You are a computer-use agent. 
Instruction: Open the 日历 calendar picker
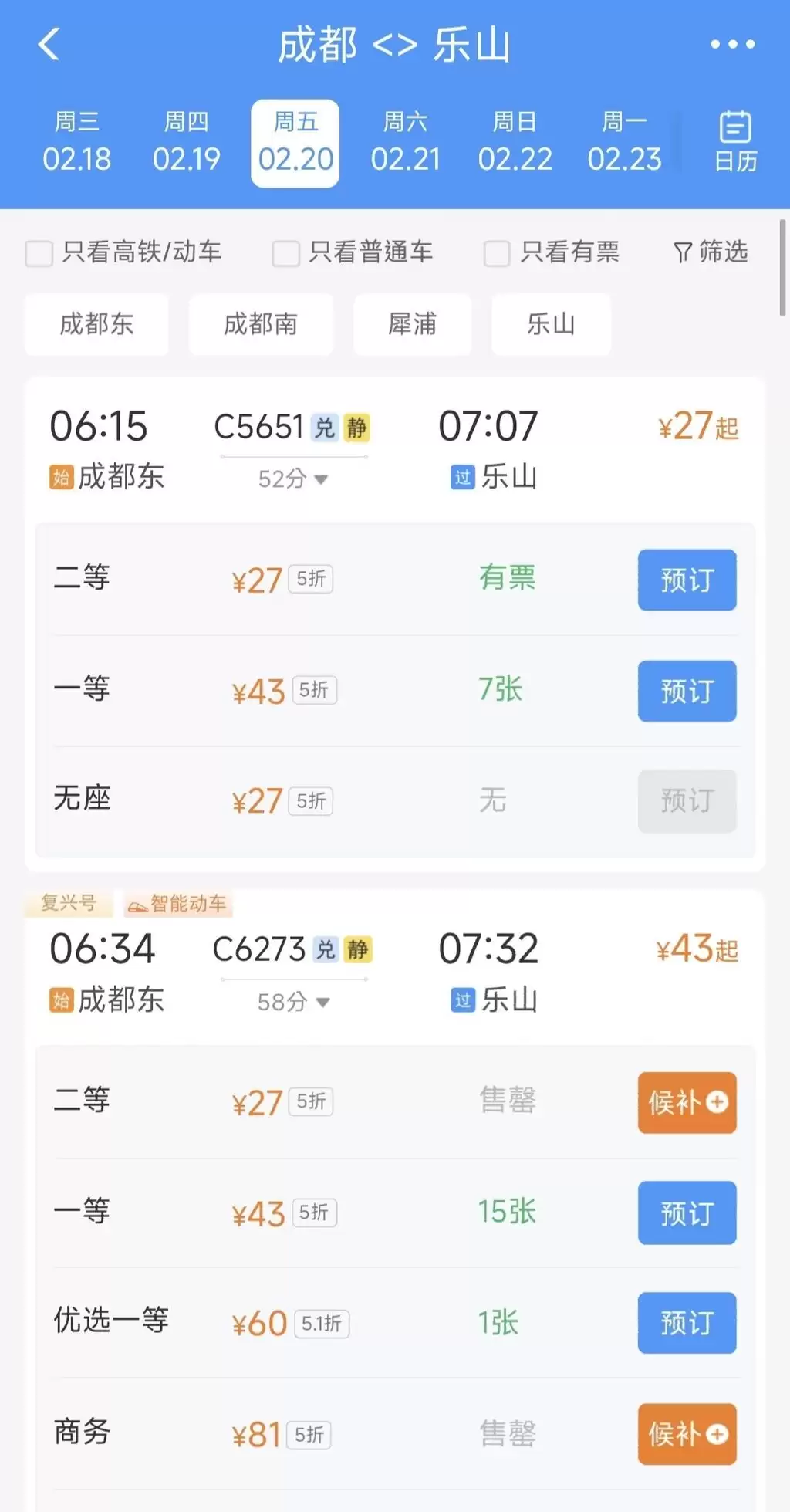point(735,142)
